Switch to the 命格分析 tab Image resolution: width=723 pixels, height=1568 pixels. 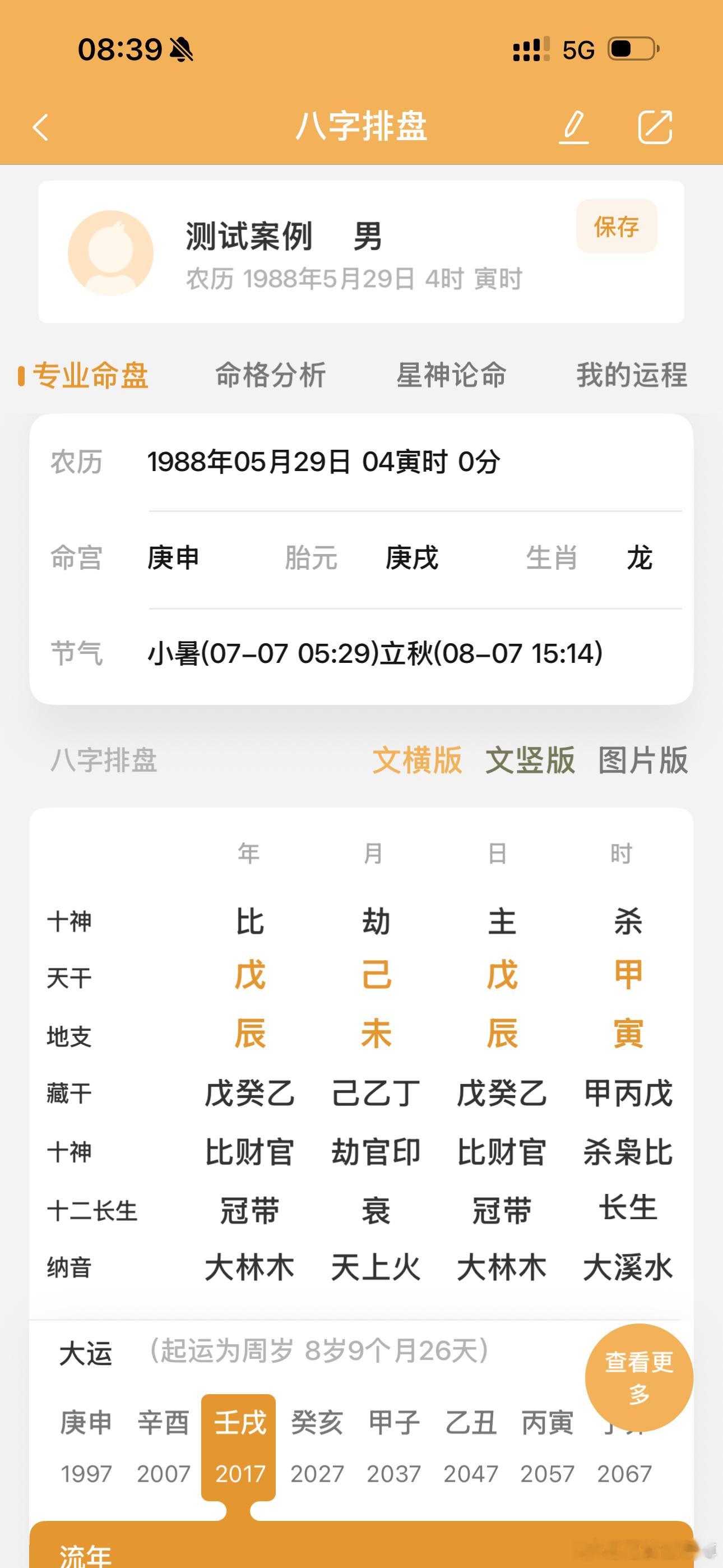tap(270, 376)
